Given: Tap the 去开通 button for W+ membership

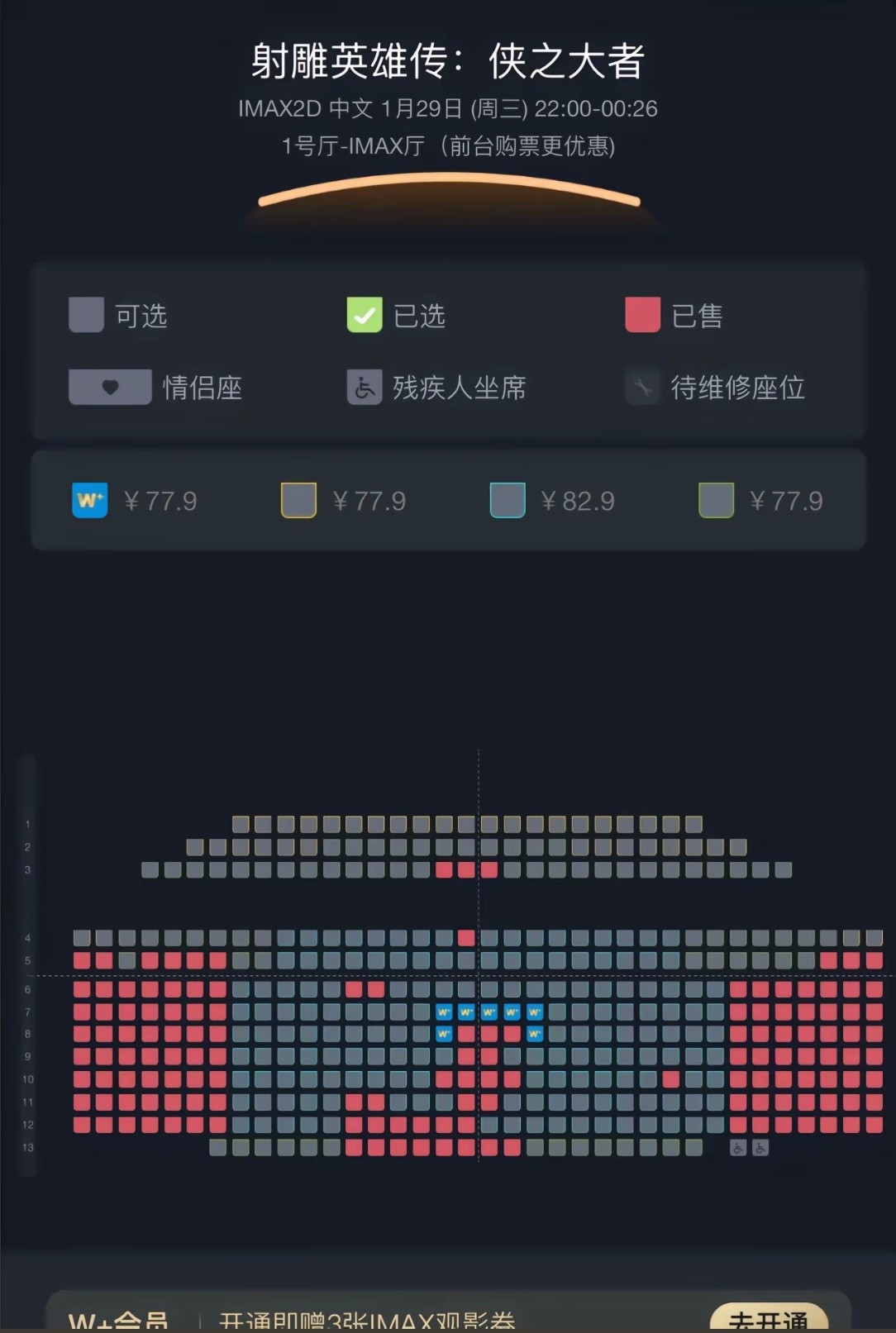Looking at the screenshot, I should click(x=769, y=1319).
